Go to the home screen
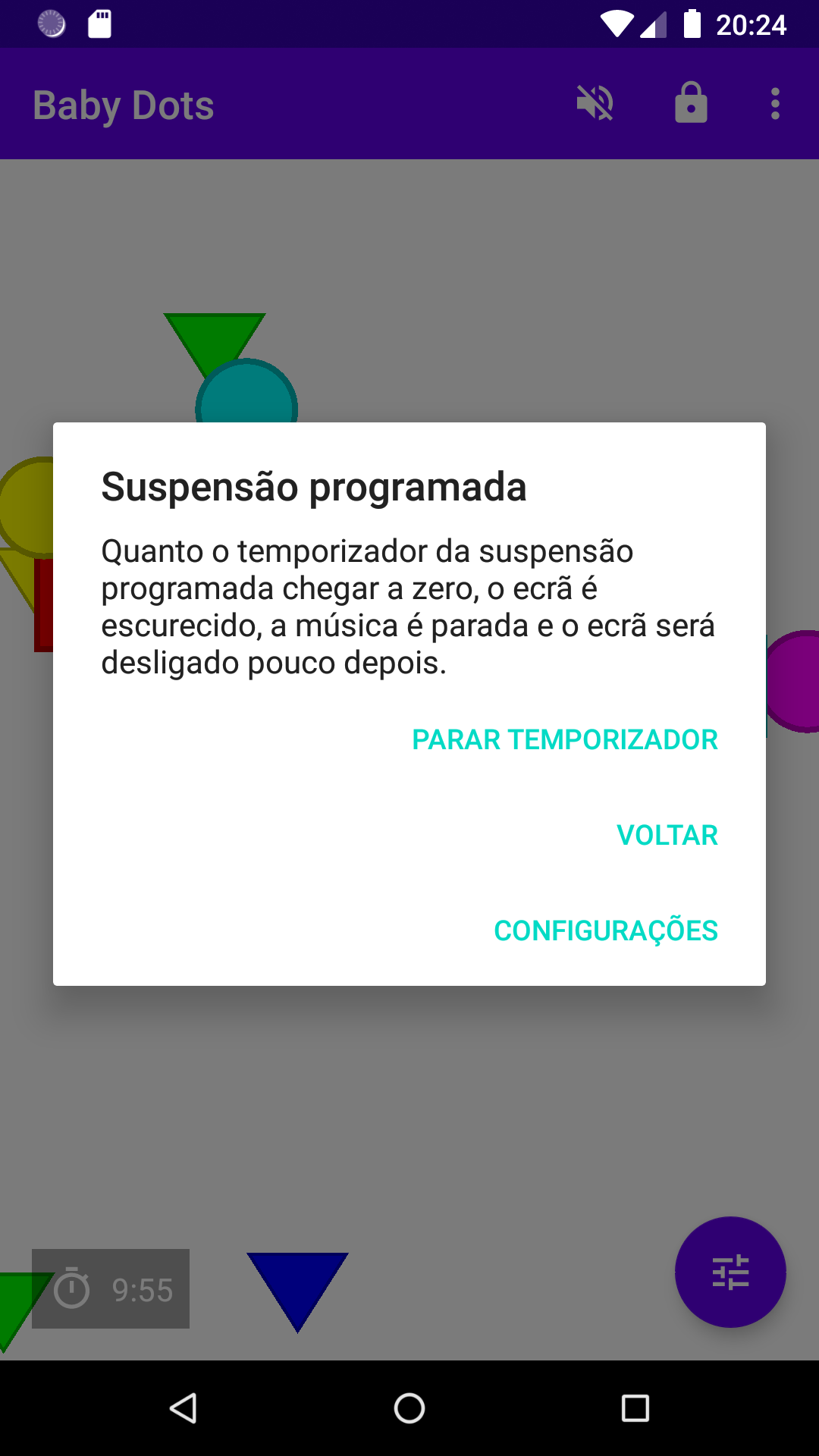 click(409, 1408)
